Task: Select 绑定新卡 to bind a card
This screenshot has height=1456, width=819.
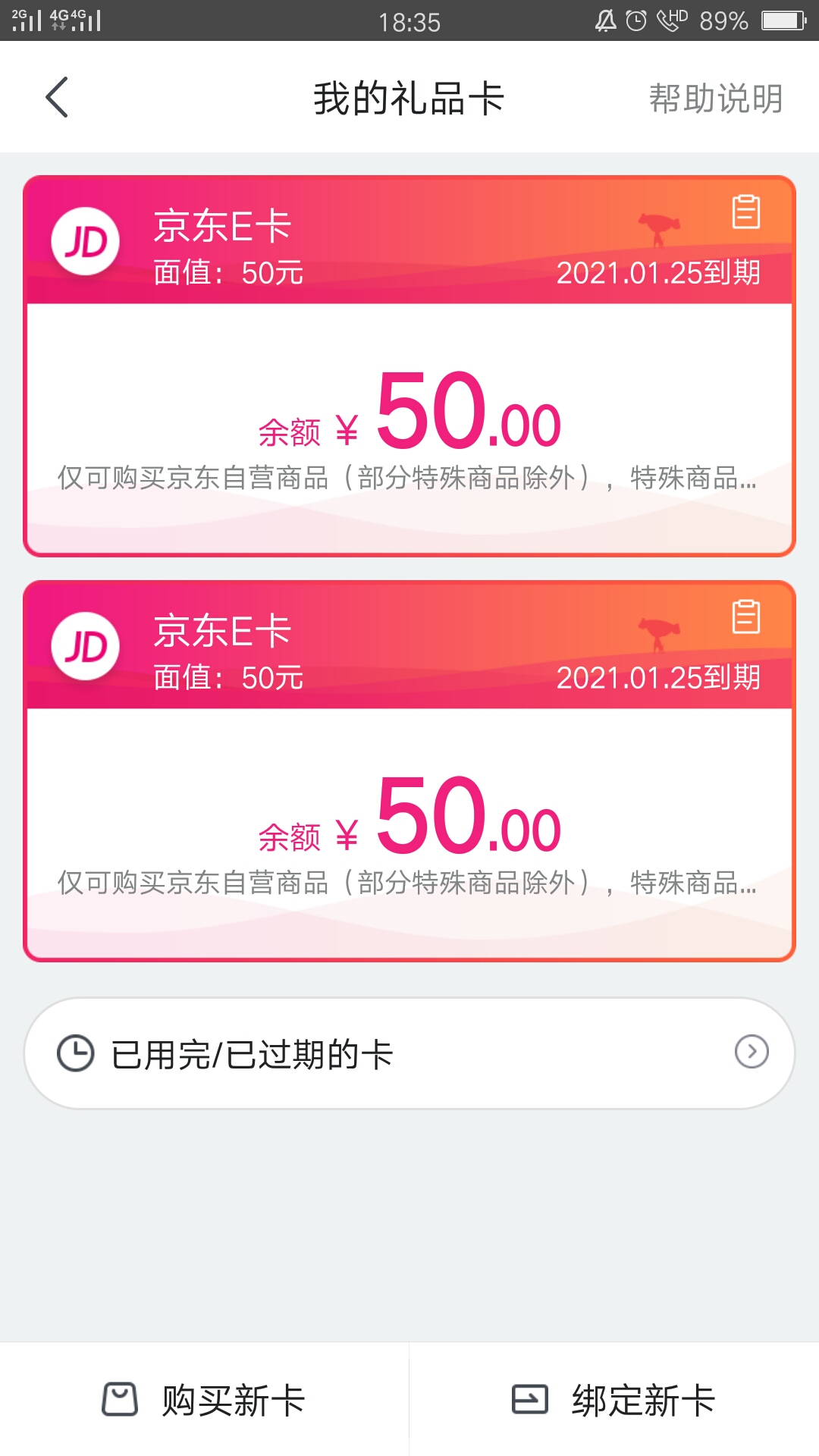Action: [x=614, y=1400]
